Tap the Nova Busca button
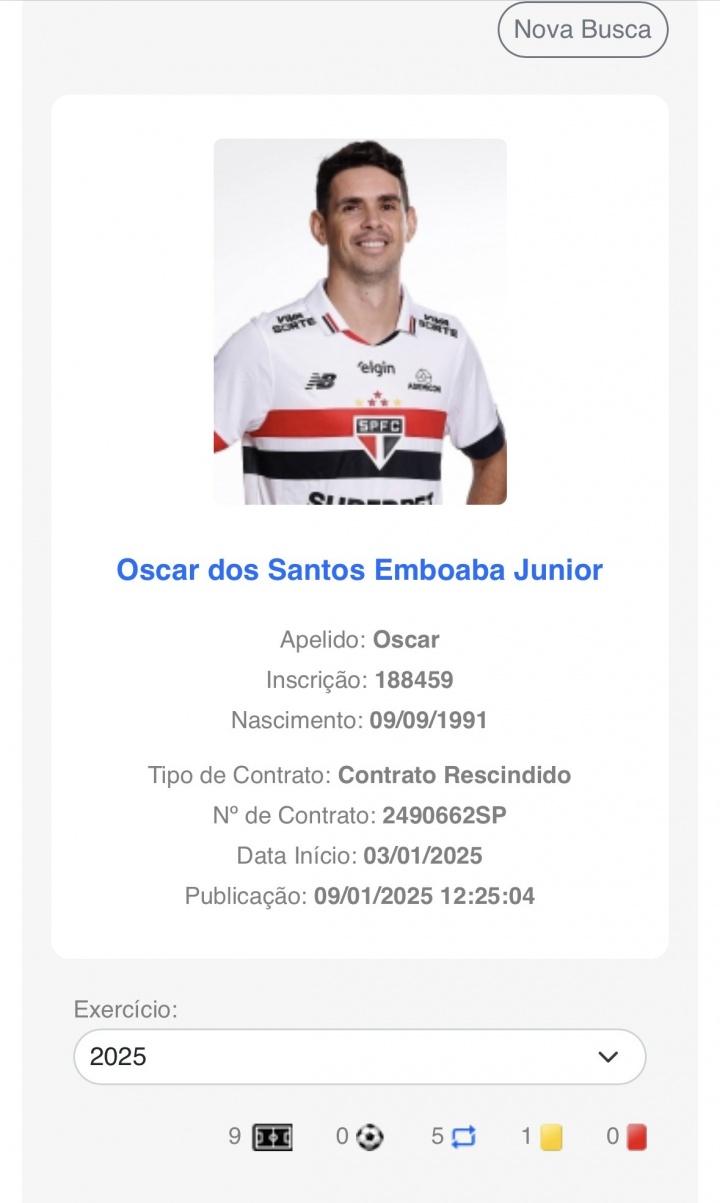 pyautogui.click(x=582, y=30)
